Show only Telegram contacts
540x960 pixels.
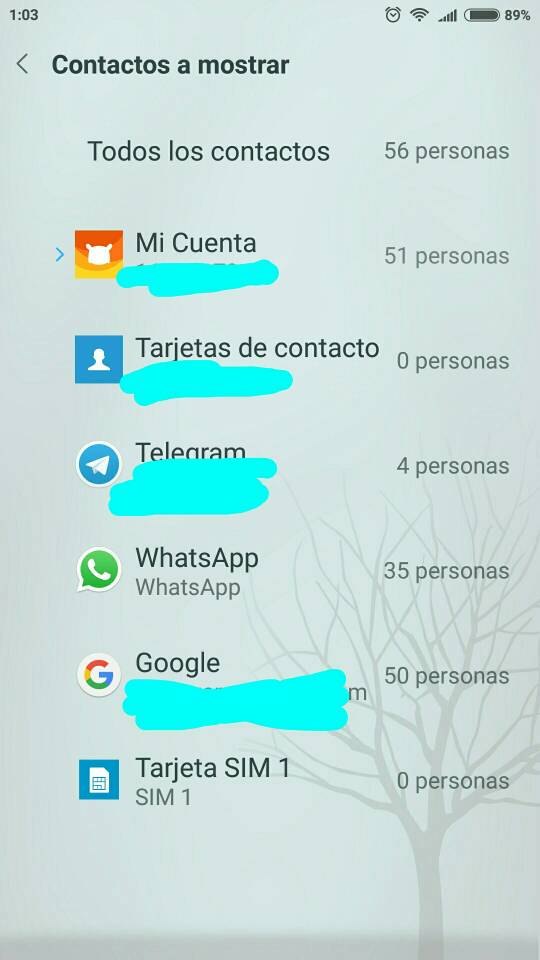[270, 465]
